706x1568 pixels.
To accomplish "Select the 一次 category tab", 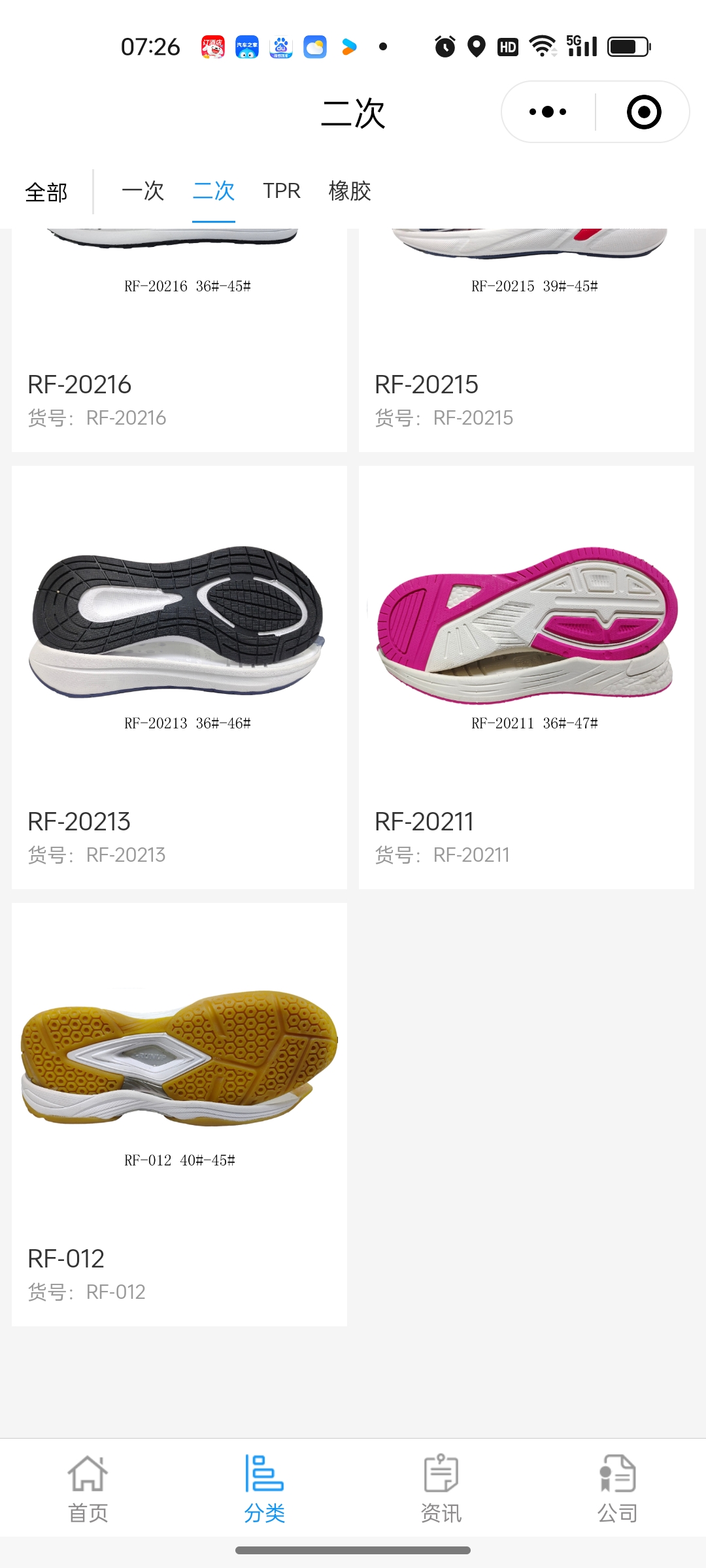I will 143,191.
